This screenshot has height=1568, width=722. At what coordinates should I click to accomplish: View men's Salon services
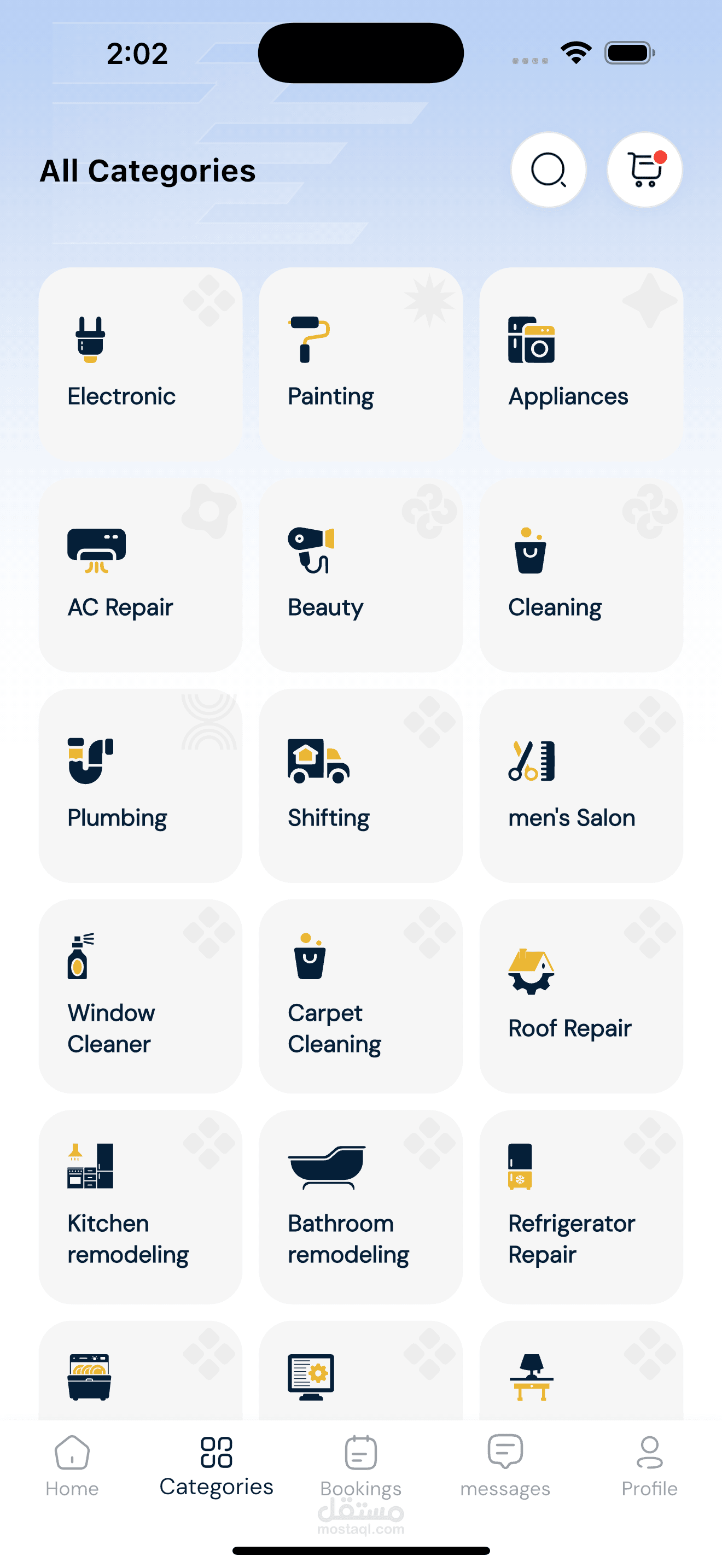(581, 785)
